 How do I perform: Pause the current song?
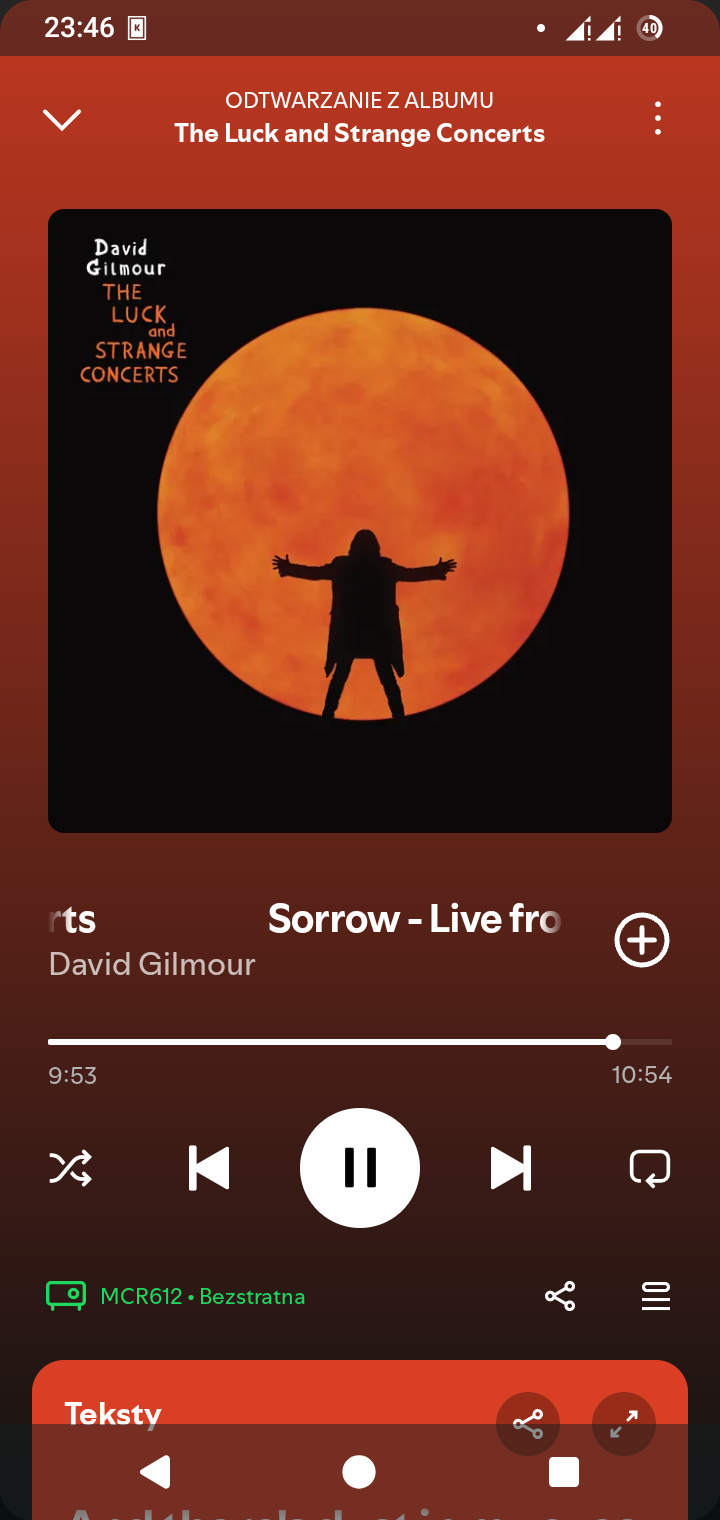[x=360, y=1168]
